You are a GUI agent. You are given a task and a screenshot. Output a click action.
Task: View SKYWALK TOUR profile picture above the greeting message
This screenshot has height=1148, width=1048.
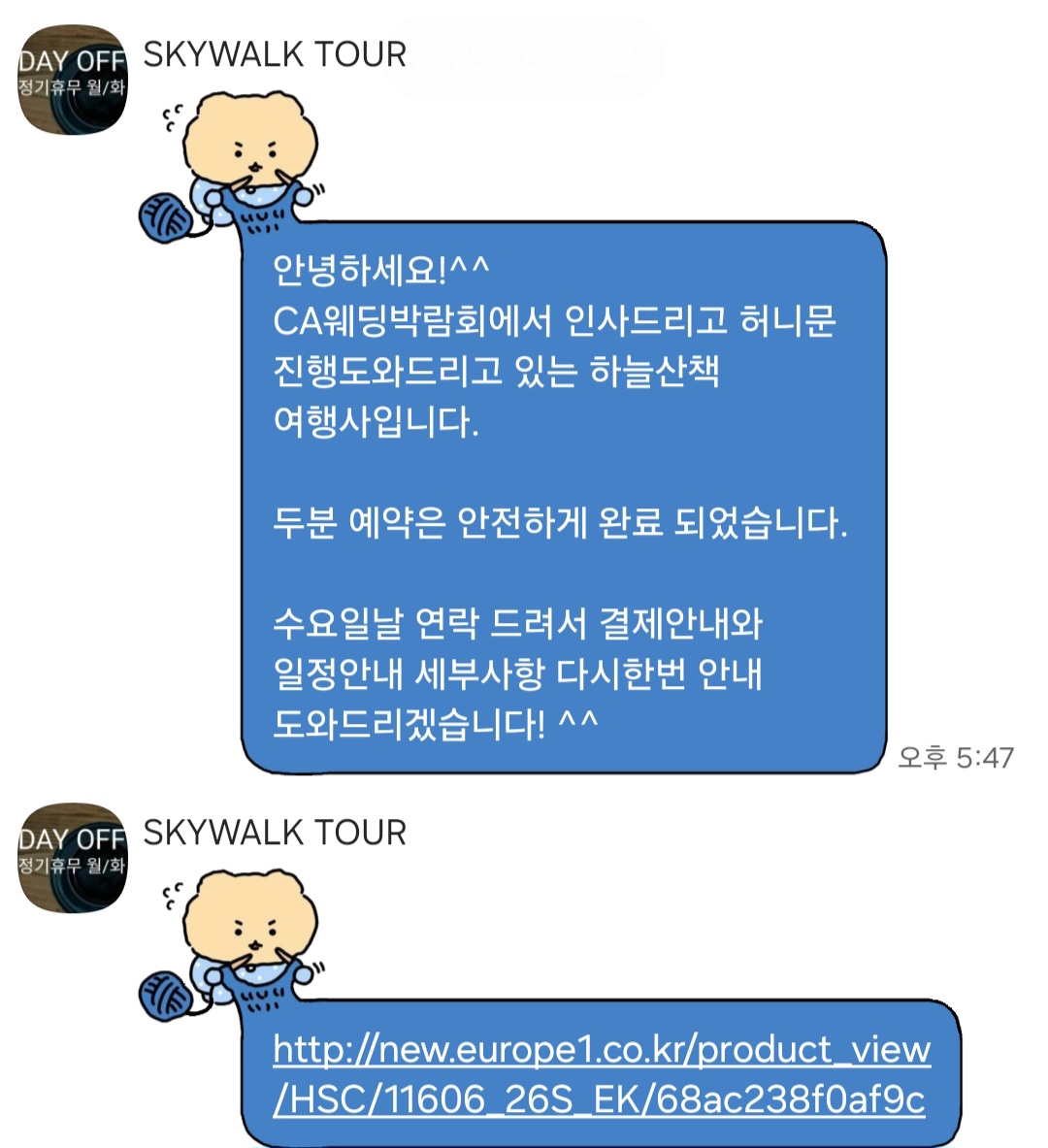pyautogui.click(x=73, y=81)
